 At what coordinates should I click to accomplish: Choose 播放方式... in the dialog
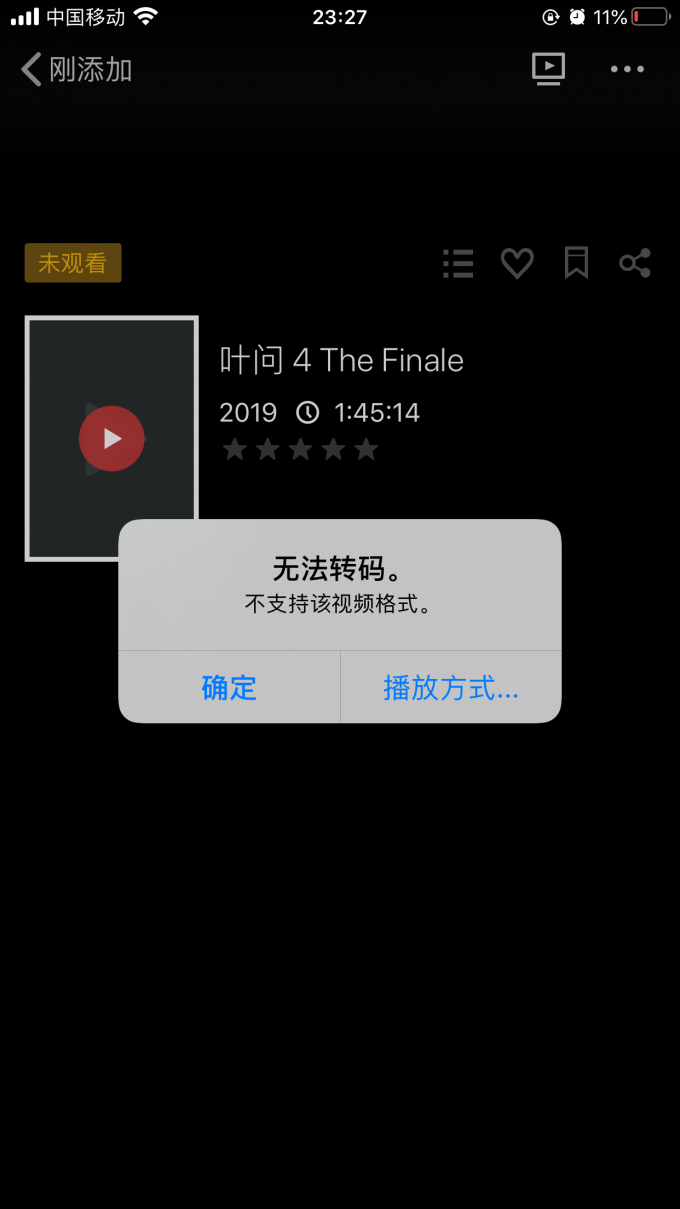pos(450,688)
